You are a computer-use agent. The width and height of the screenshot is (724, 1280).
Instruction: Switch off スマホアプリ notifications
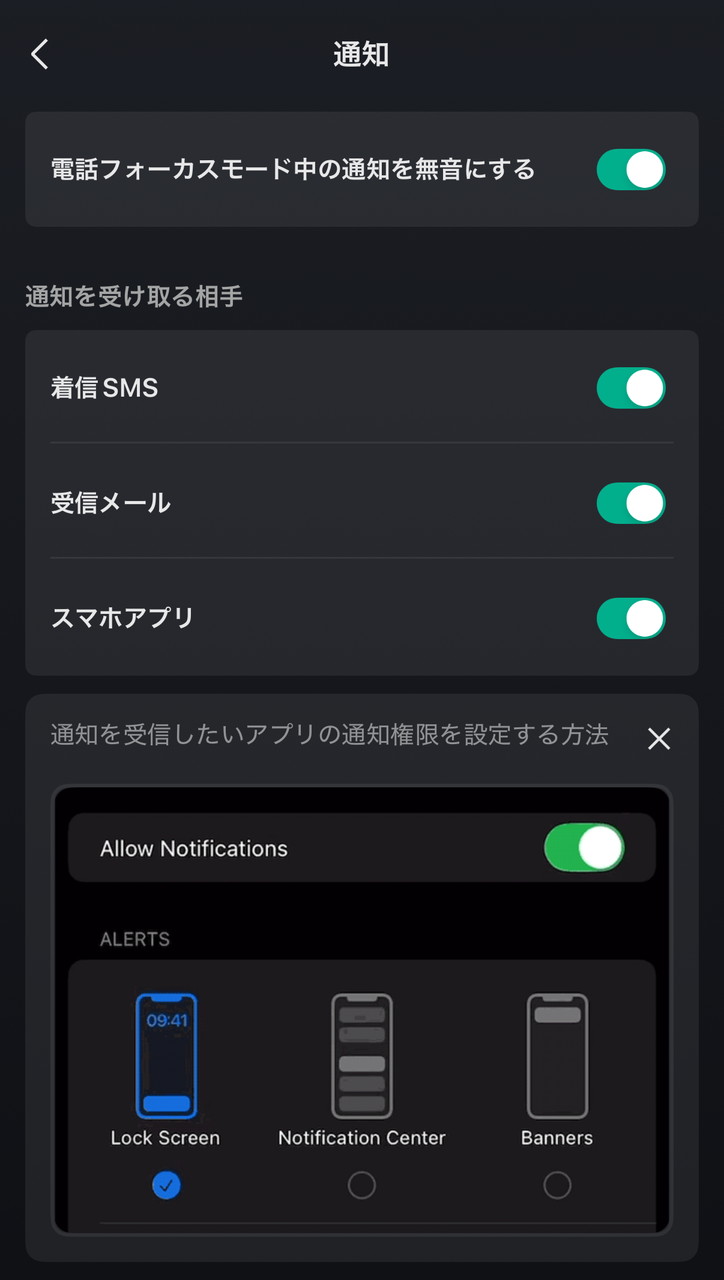pyautogui.click(x=631, y=618)
